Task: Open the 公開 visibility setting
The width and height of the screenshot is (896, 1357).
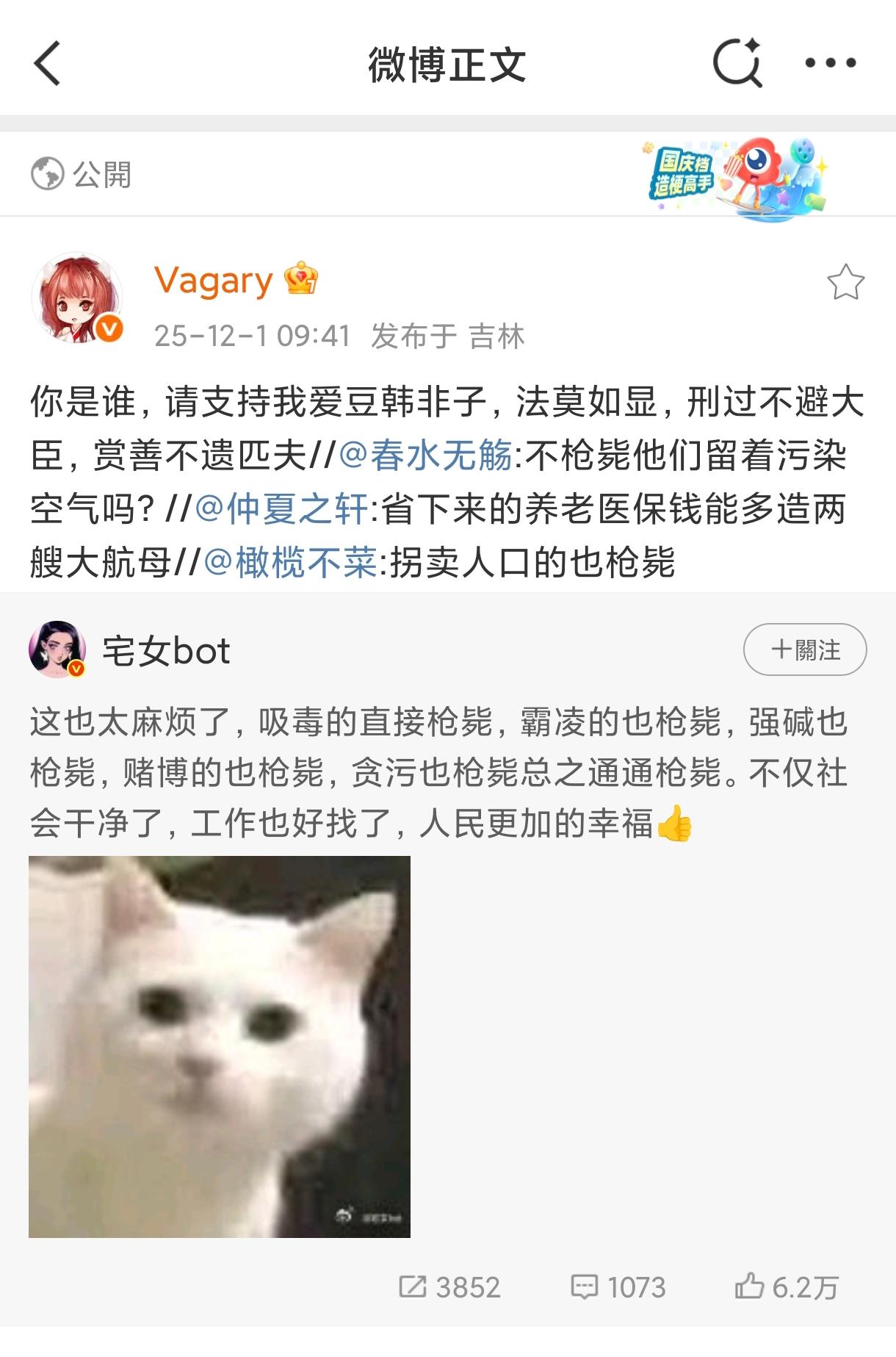Action: pos(81,175)
